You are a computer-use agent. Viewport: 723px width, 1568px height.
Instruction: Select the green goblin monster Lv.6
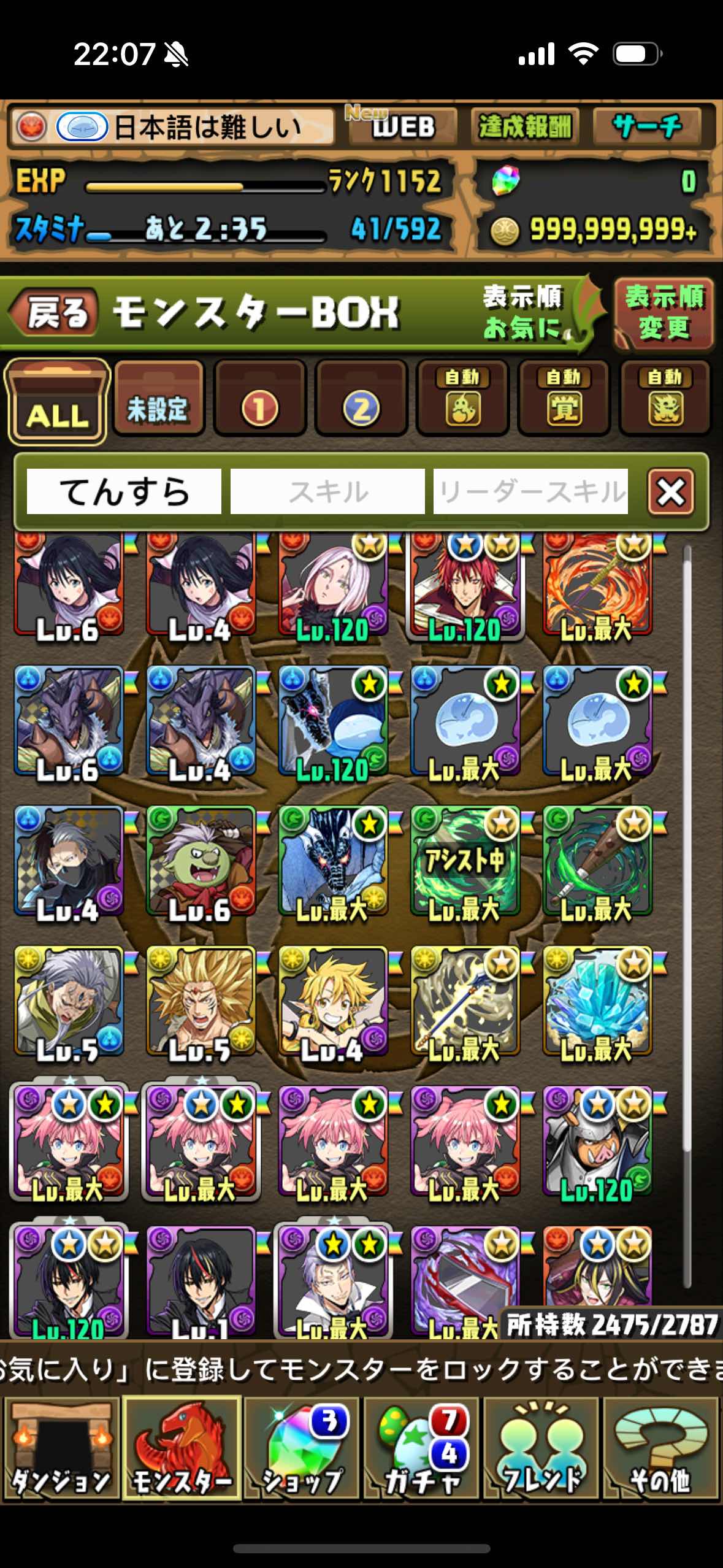[201, 860]
